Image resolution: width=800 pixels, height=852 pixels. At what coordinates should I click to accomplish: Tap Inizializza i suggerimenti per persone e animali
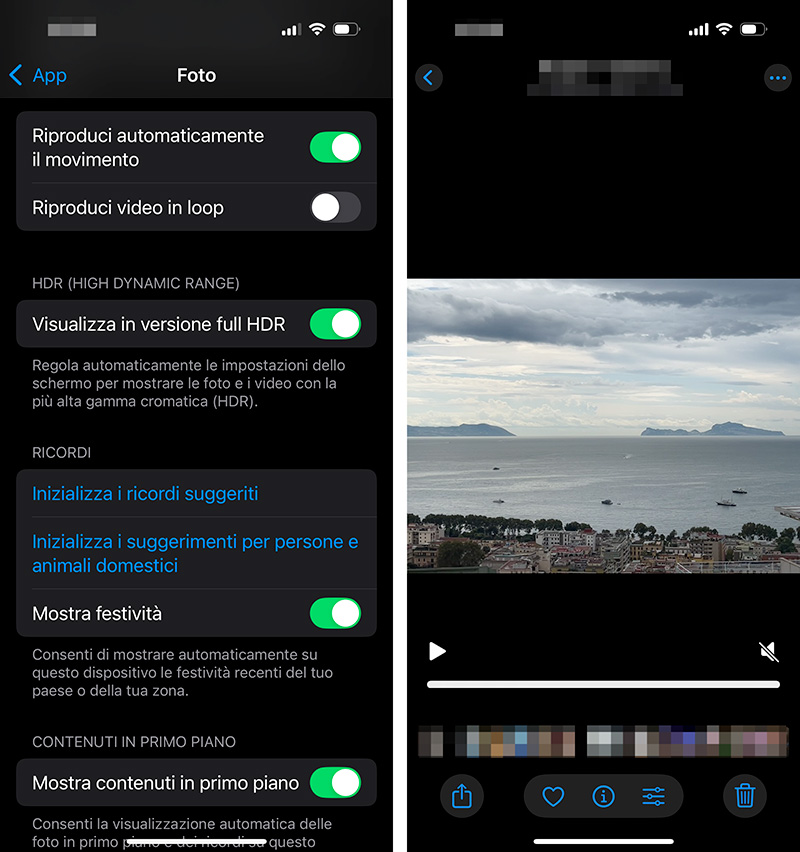[x=195, y=553]
